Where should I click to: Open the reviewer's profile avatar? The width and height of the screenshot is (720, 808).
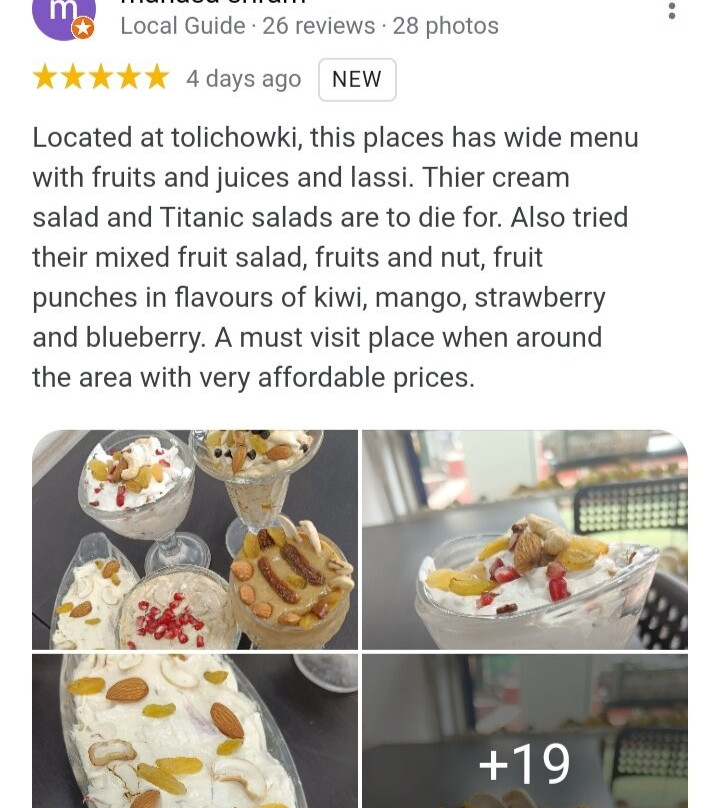pos(63,16)
